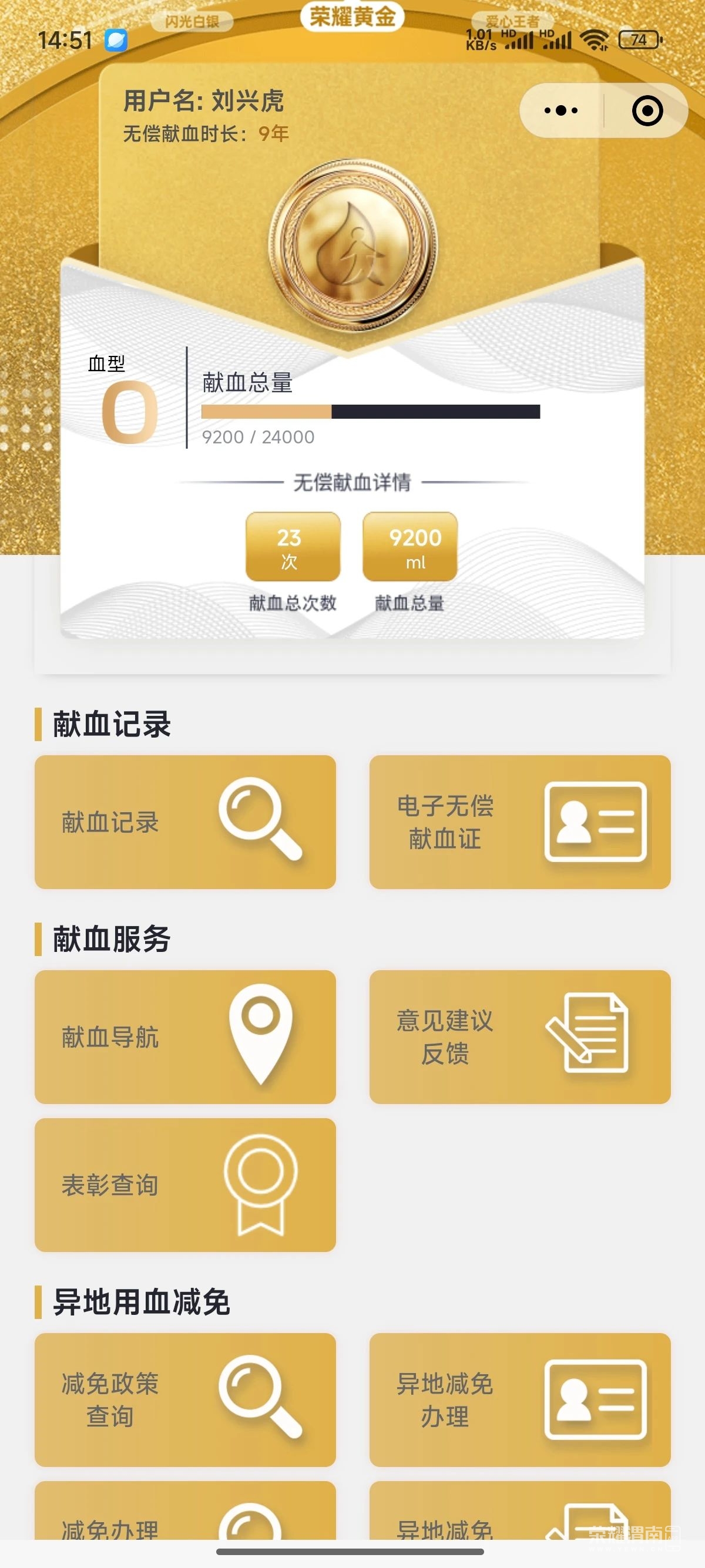Open 电子无偿献血证 card
The width and height of the screenshot is (705, 1568).
pyautogui.click(x=519, y=822)
